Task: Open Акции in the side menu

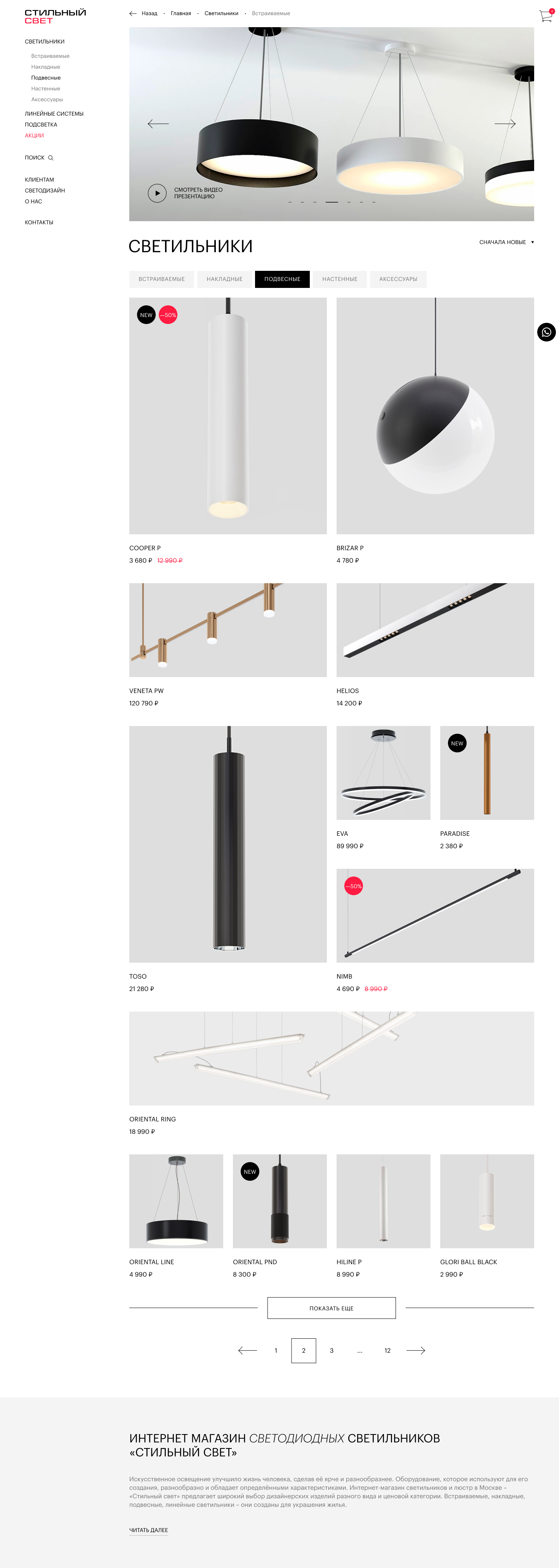Action: (x=34, y=136)
